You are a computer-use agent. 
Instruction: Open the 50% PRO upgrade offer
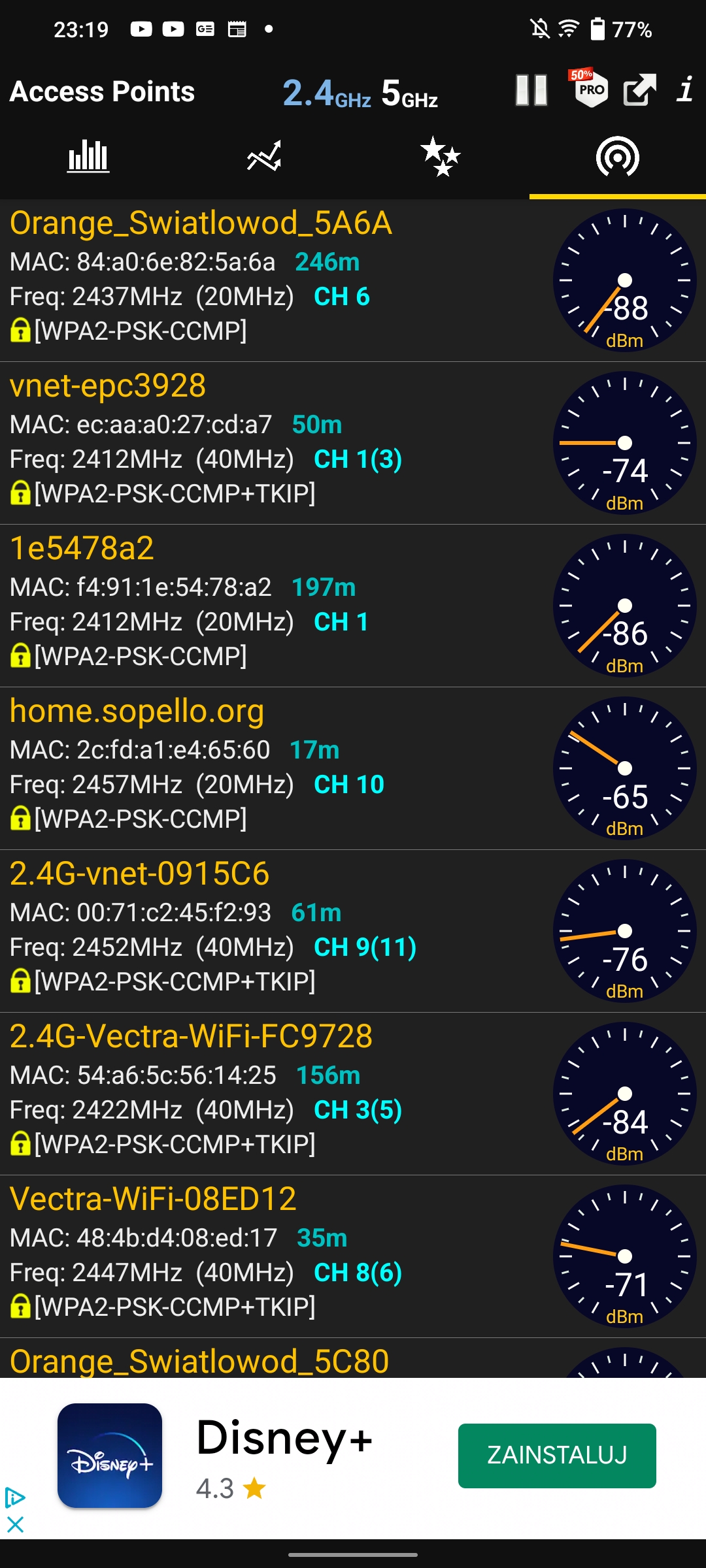(x=590, y=89)
